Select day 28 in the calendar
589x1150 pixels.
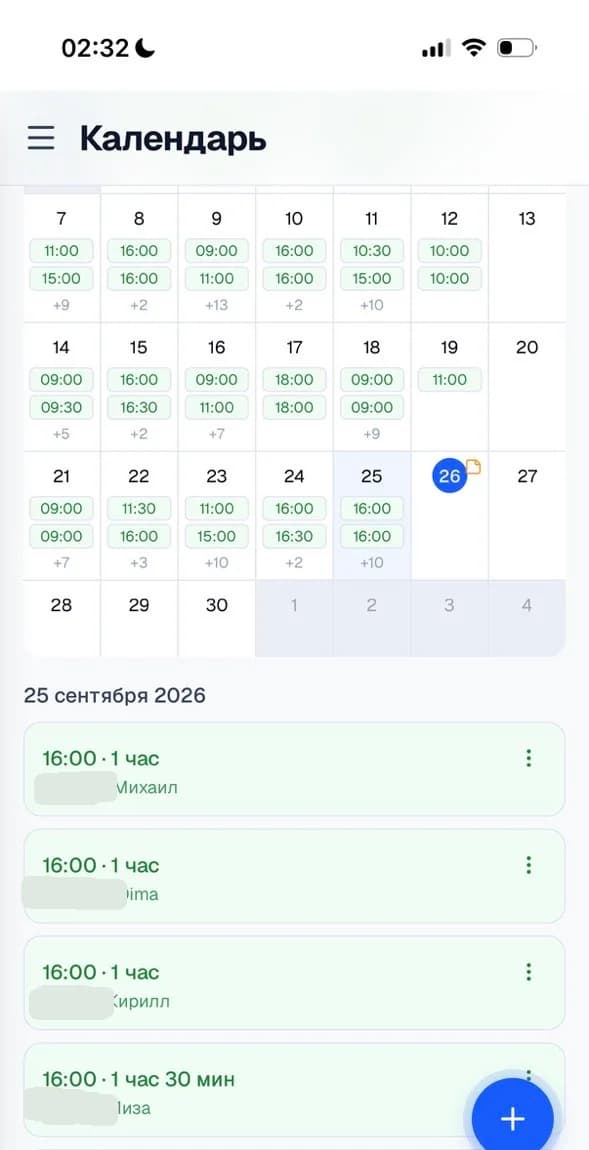[x=62, y=618]
